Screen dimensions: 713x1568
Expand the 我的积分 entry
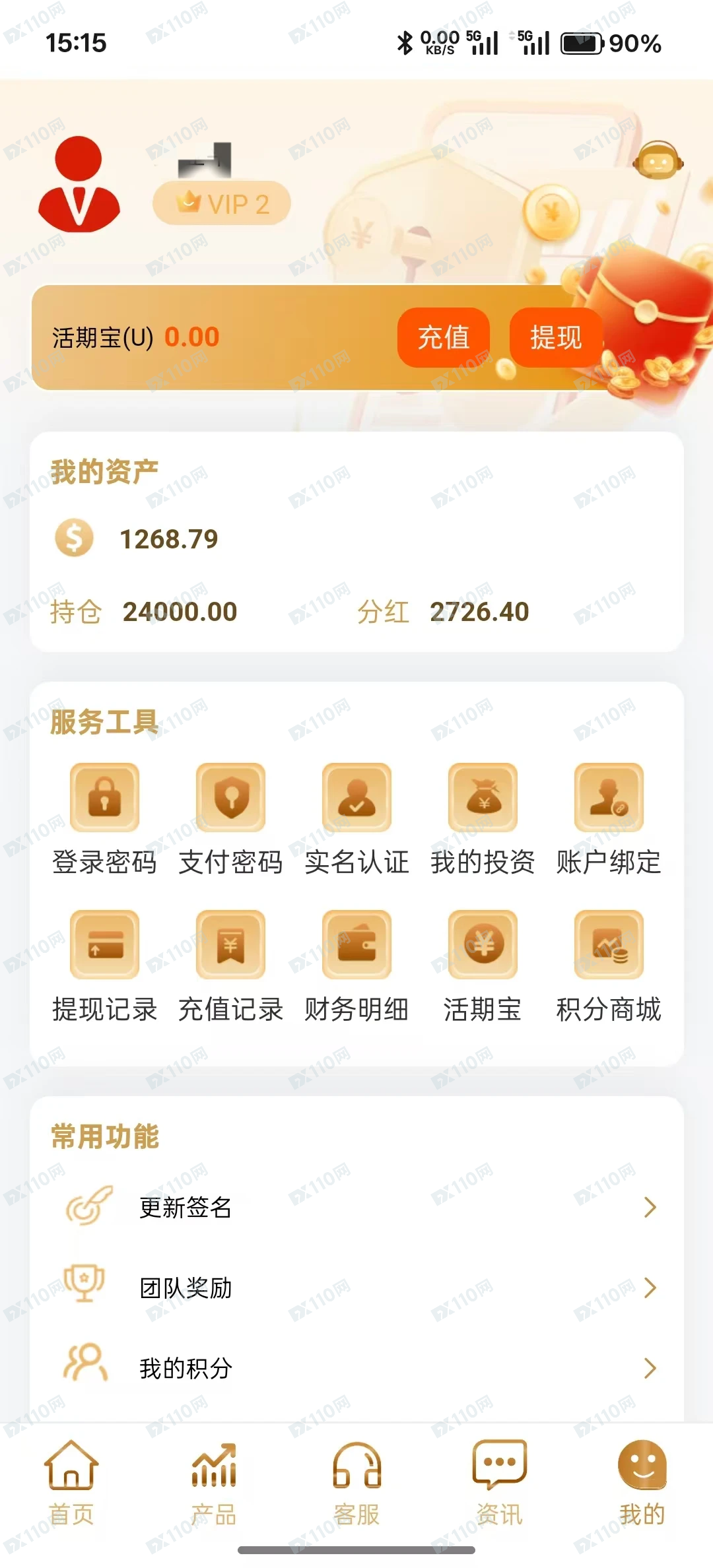(650, 1367)
